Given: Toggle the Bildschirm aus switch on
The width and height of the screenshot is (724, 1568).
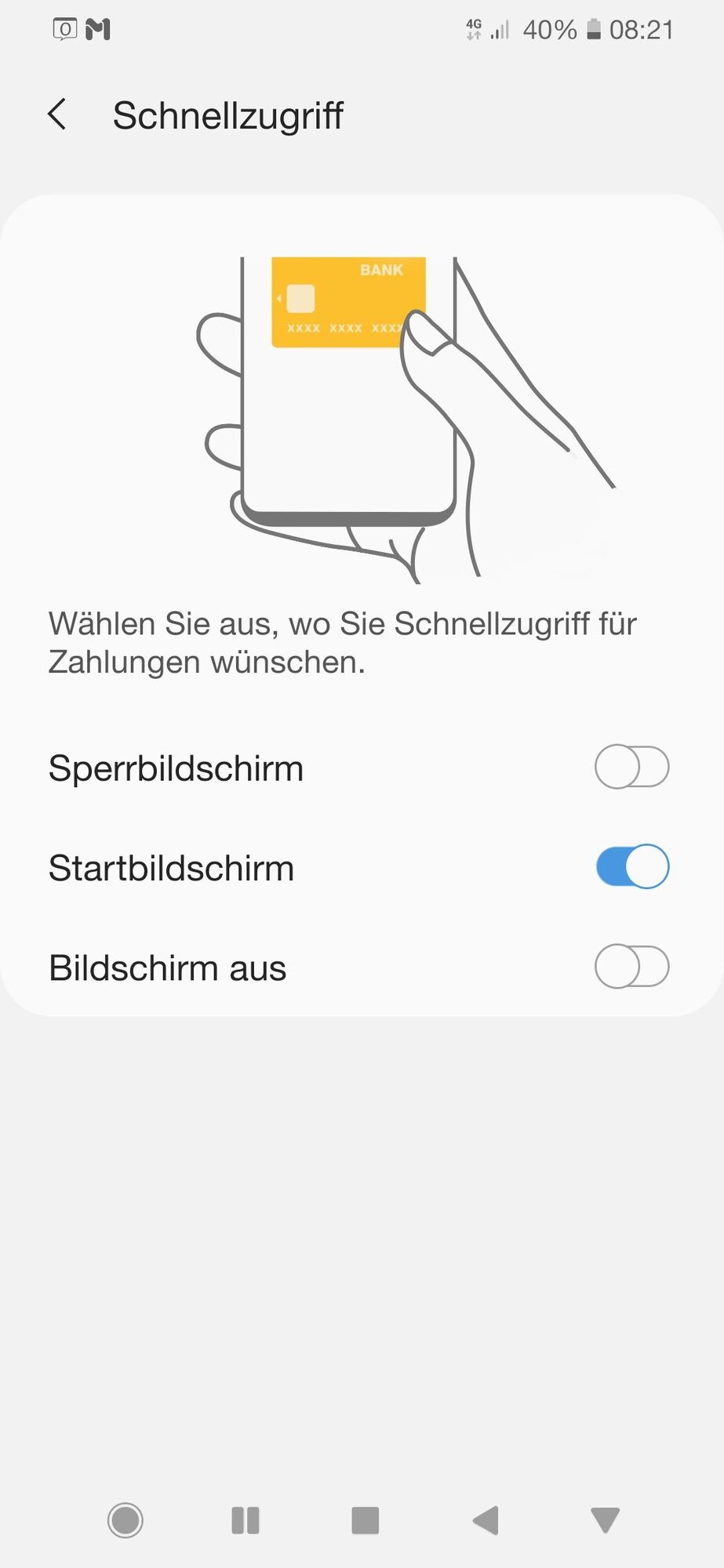Looking at the screenshot, I should (631, 967).
